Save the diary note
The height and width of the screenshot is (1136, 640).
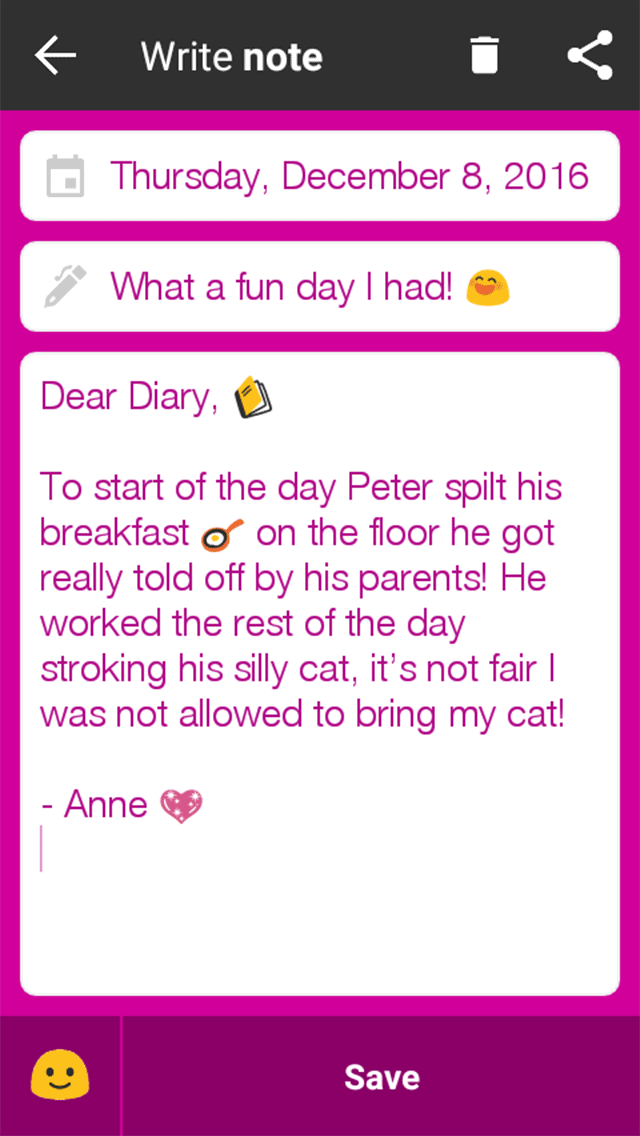pyautogui.click(x=381, y=1077)
